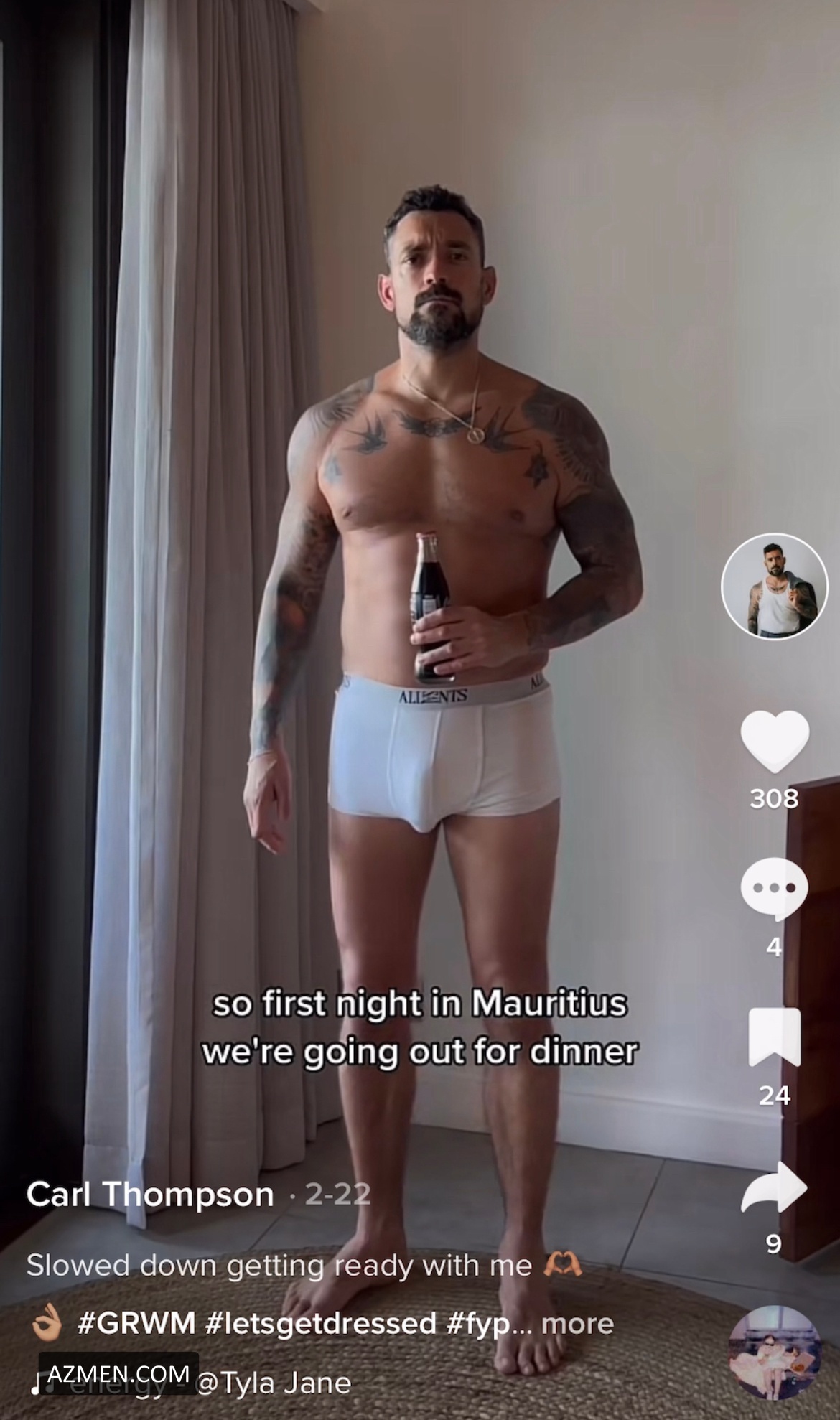Image resolution: width=840 pixels, height=1420 pixels.
Task: Like this video with the heart
Action: pos(775,742)
